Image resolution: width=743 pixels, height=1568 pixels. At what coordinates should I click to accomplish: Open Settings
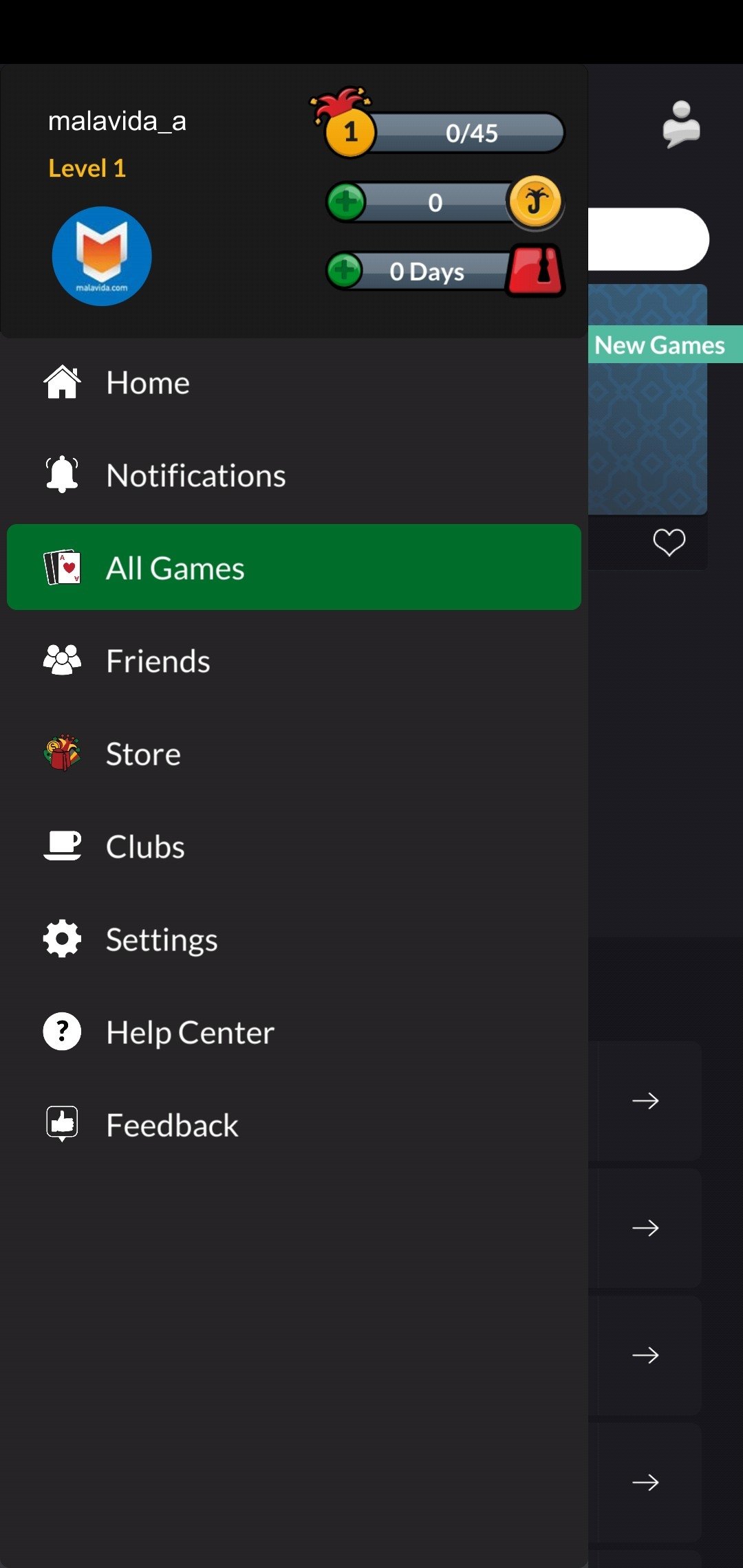click(294, 939)
